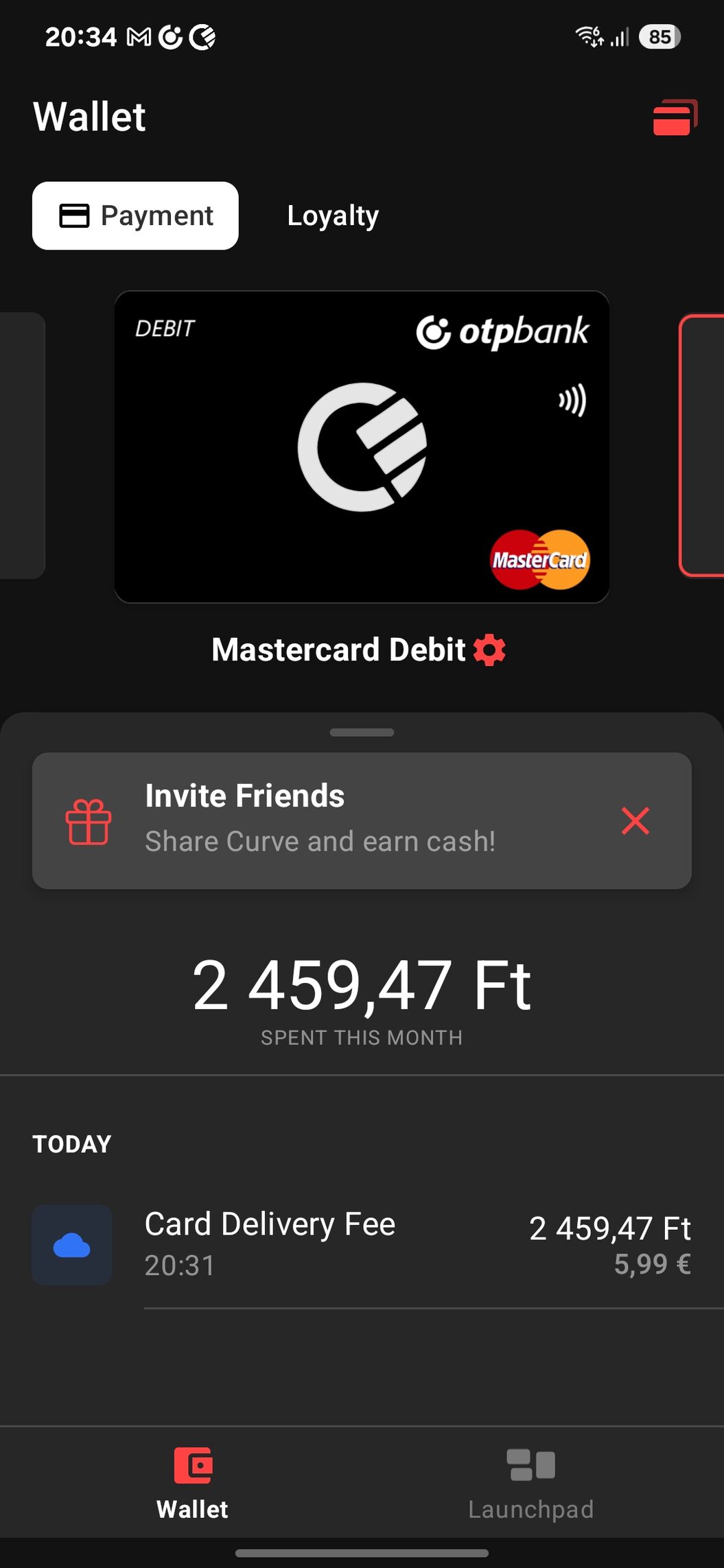Dismiss the Invite Friends banner
Image resolution: width=724 pixels, height=1568 pixels.
click(635, 821)
